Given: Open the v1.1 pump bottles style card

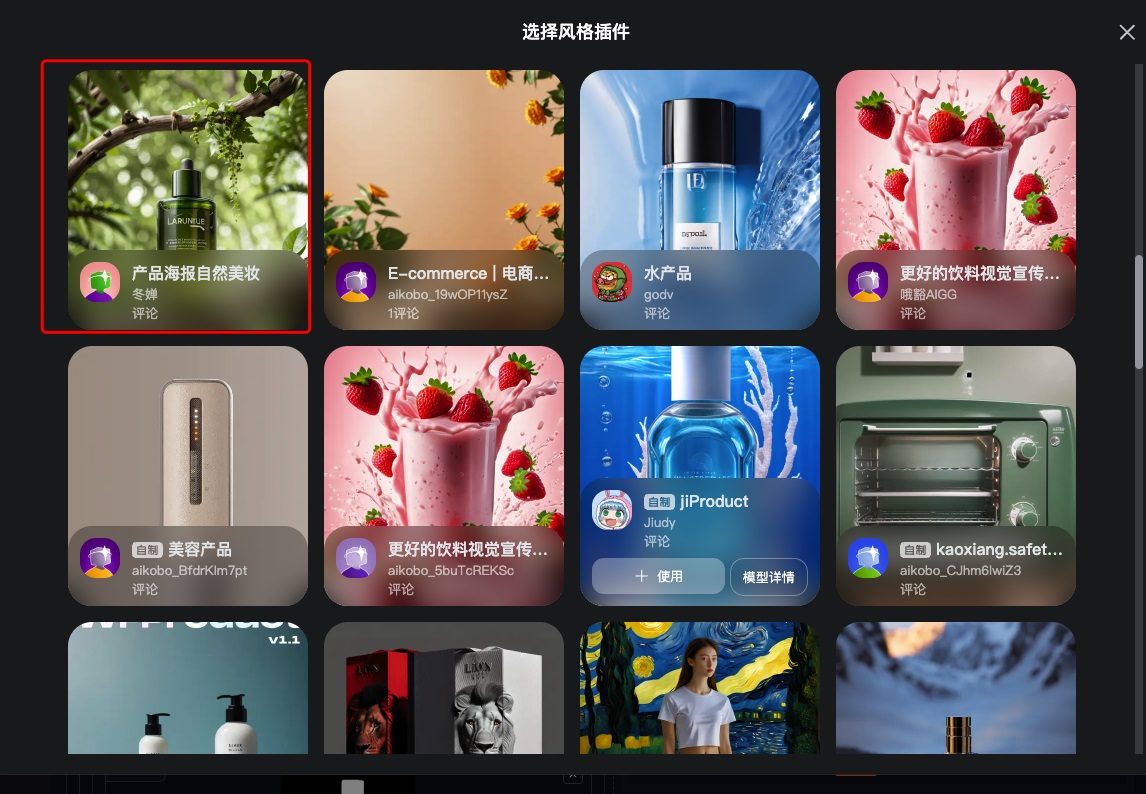Looking at the screenshot, I should pos(188,688).
